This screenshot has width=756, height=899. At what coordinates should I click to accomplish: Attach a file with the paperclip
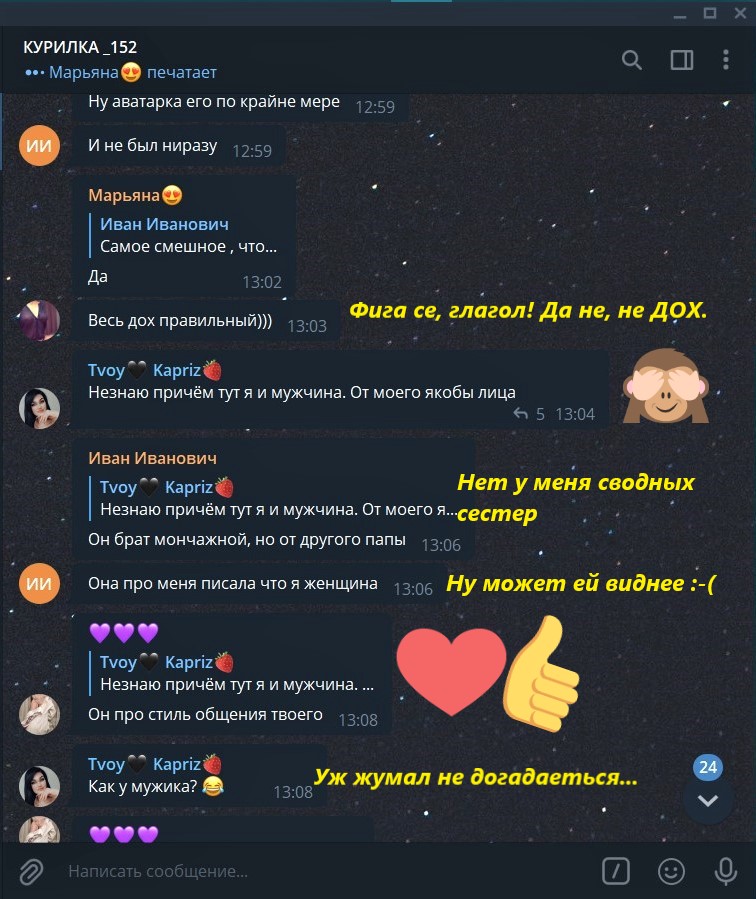31,871
